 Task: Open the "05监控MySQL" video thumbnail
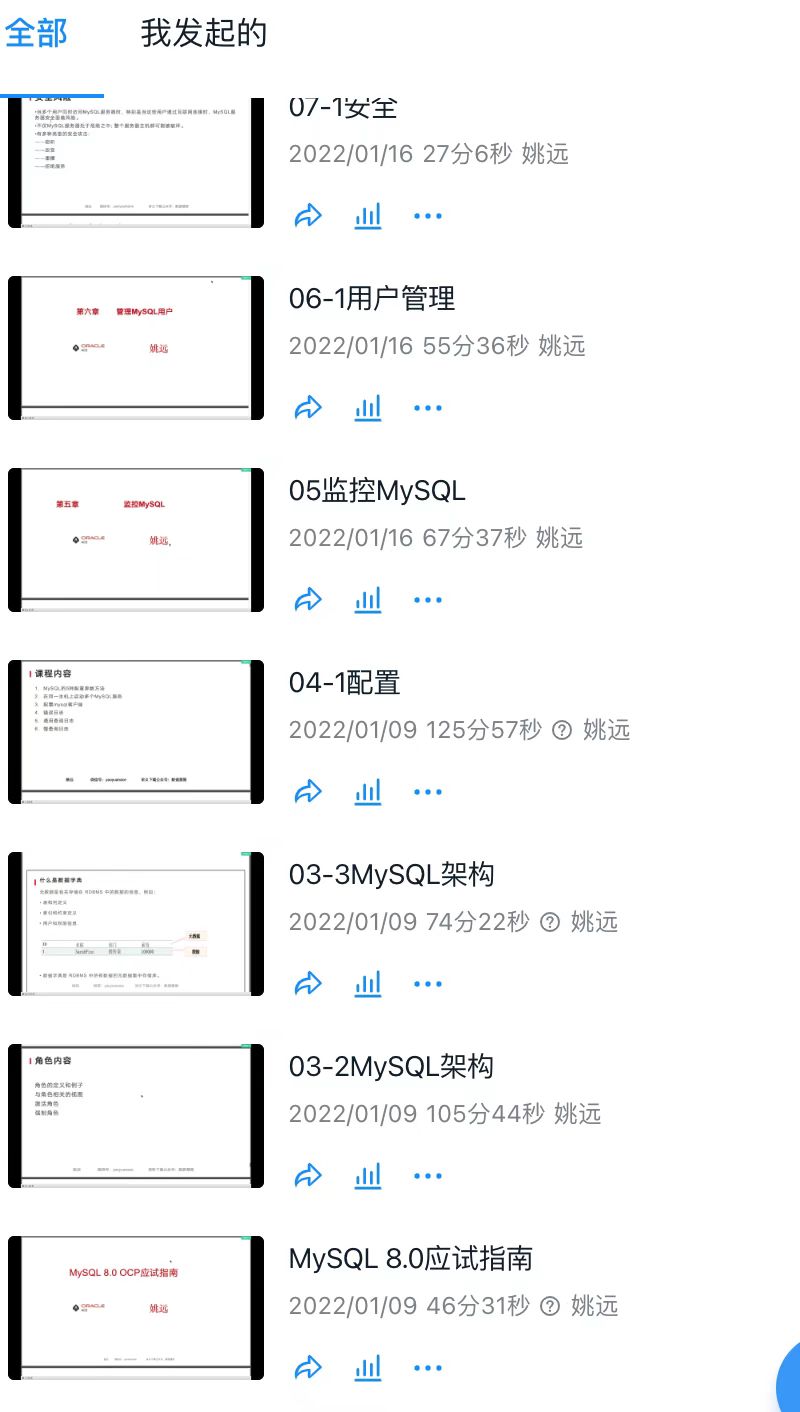click(x=136, y=539)
